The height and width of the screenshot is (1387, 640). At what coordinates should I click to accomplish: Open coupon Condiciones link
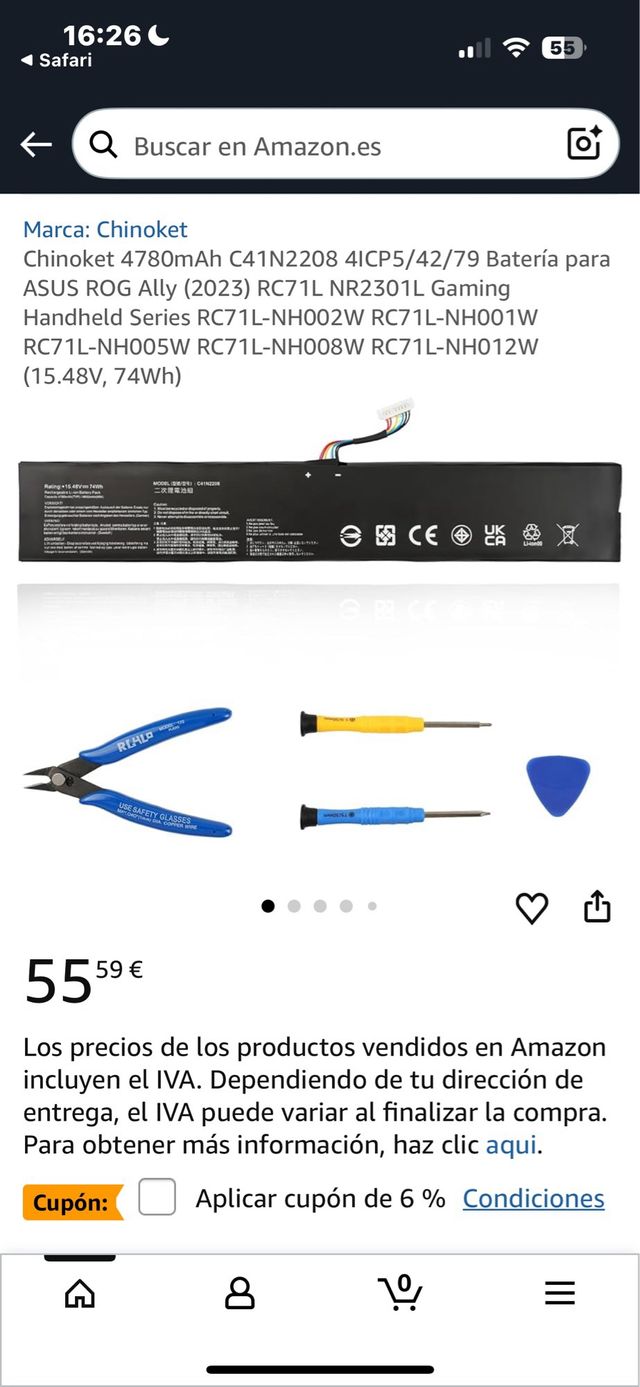[533, 1198]
